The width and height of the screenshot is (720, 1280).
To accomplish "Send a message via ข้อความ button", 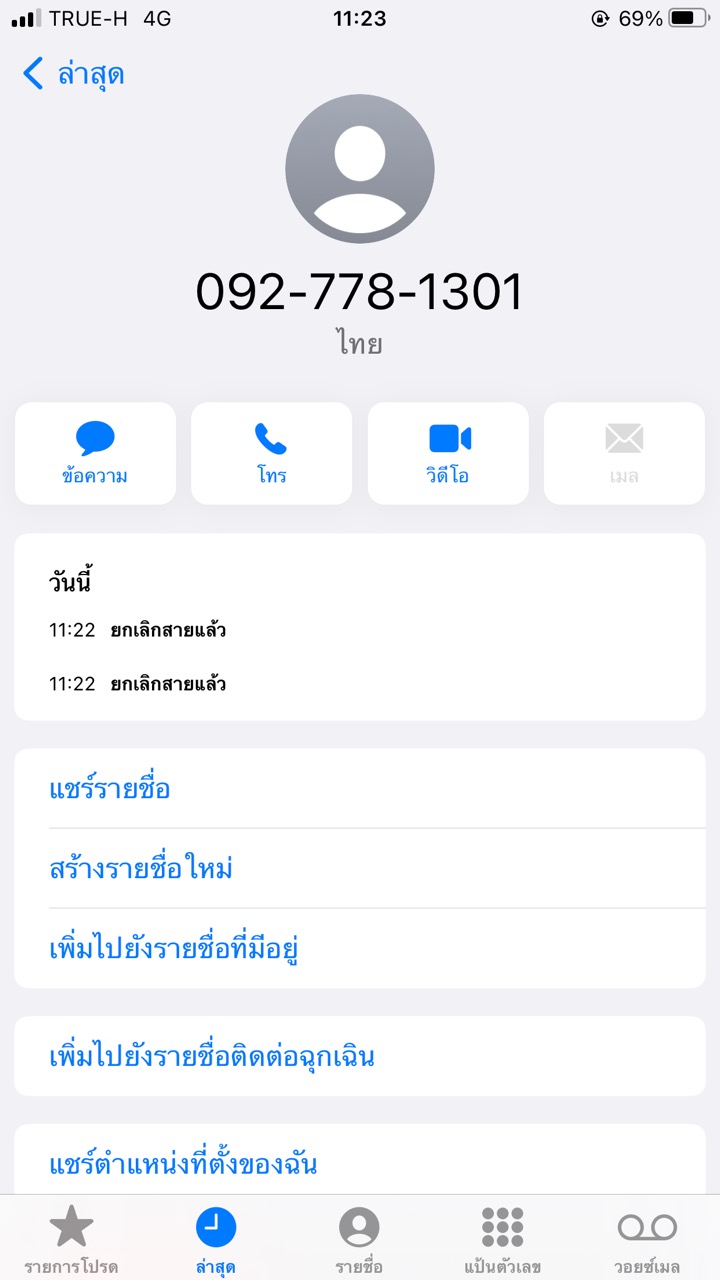I will coord(95,453).
